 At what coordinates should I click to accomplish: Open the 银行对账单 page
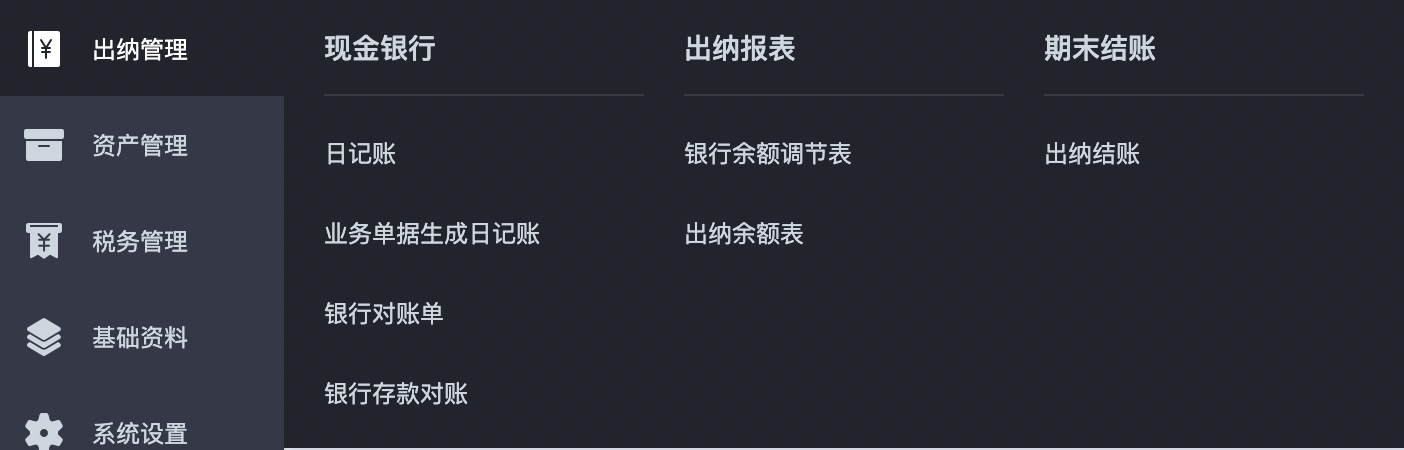(x=384, y=314)
